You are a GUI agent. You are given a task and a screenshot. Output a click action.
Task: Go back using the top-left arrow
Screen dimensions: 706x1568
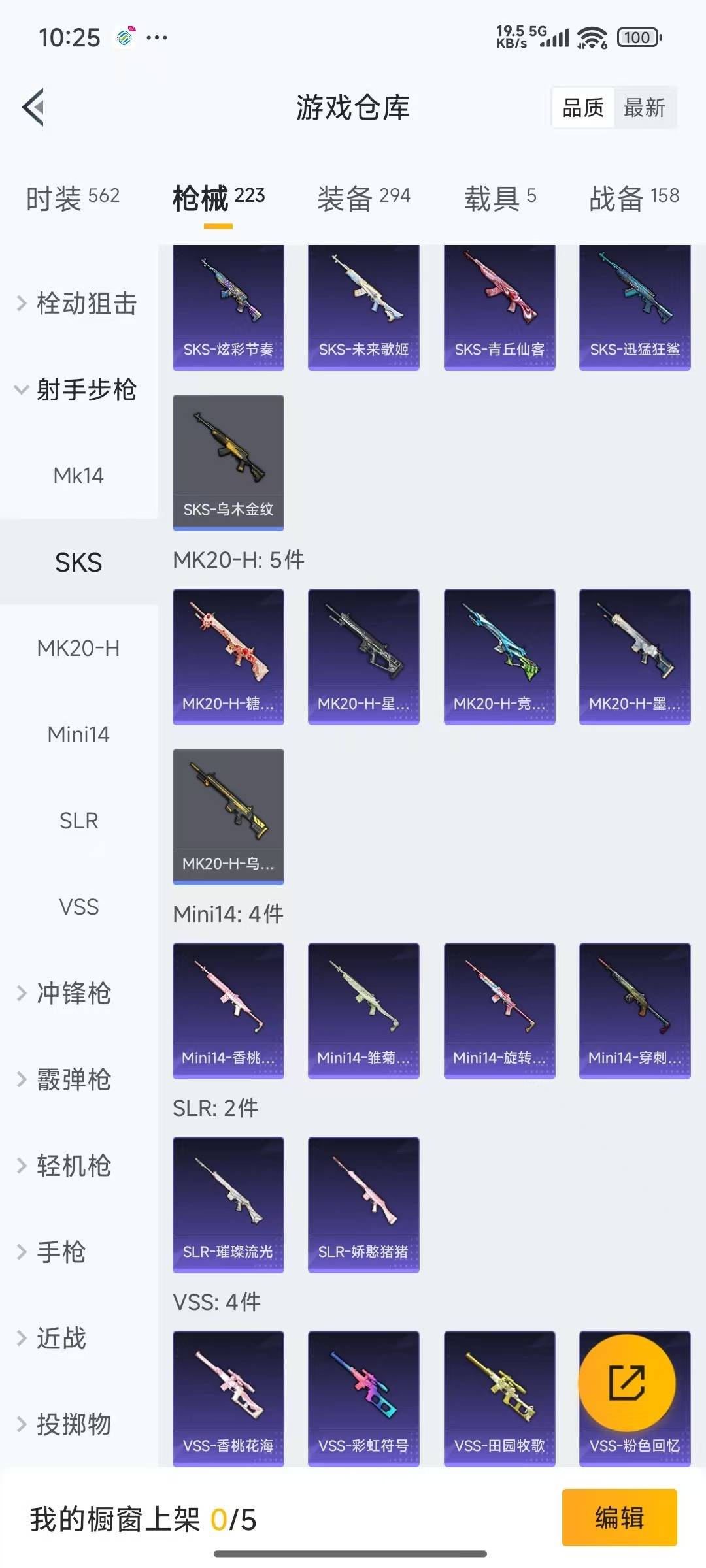[34, 107]
